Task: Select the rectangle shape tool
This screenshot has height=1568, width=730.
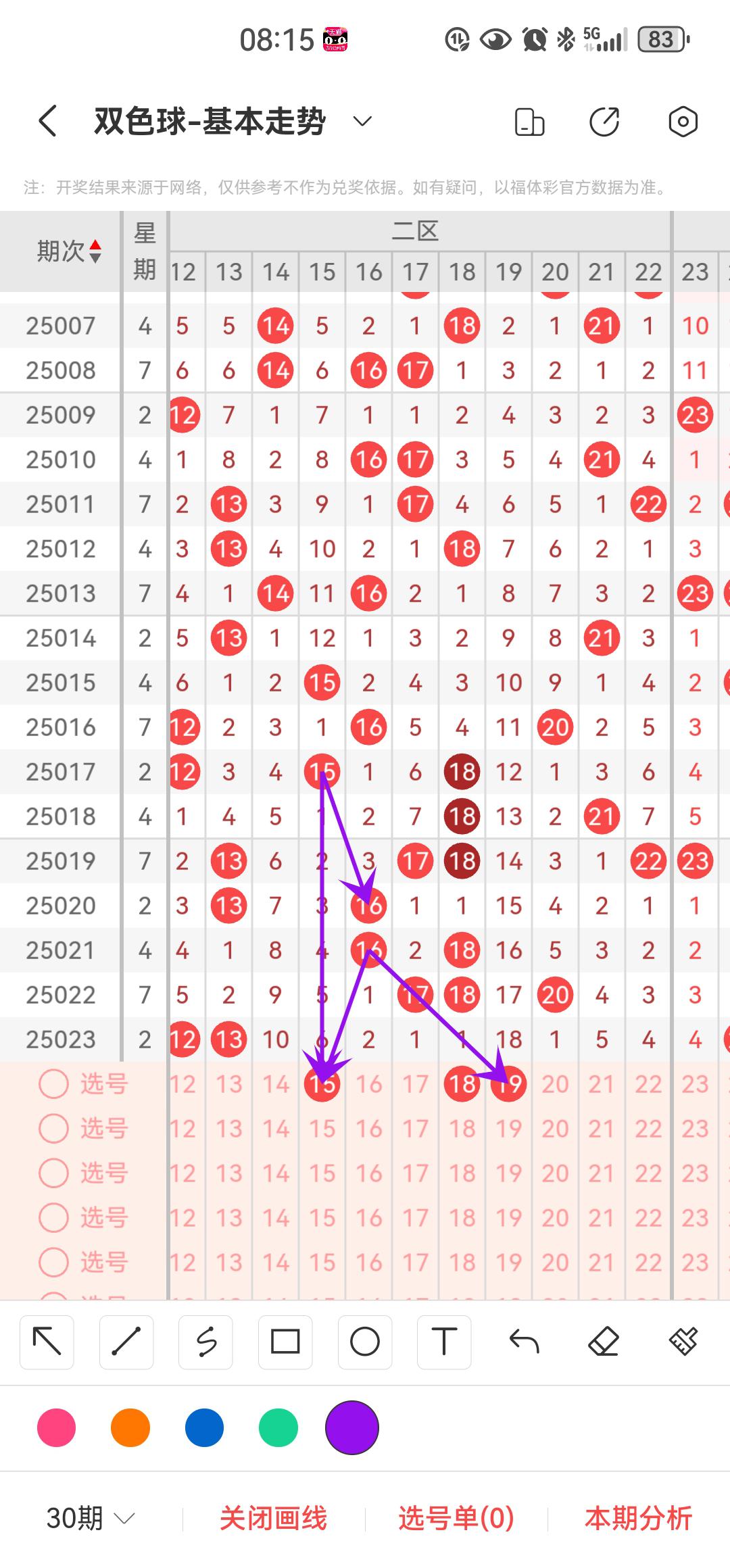Action: coord(285,1342)
